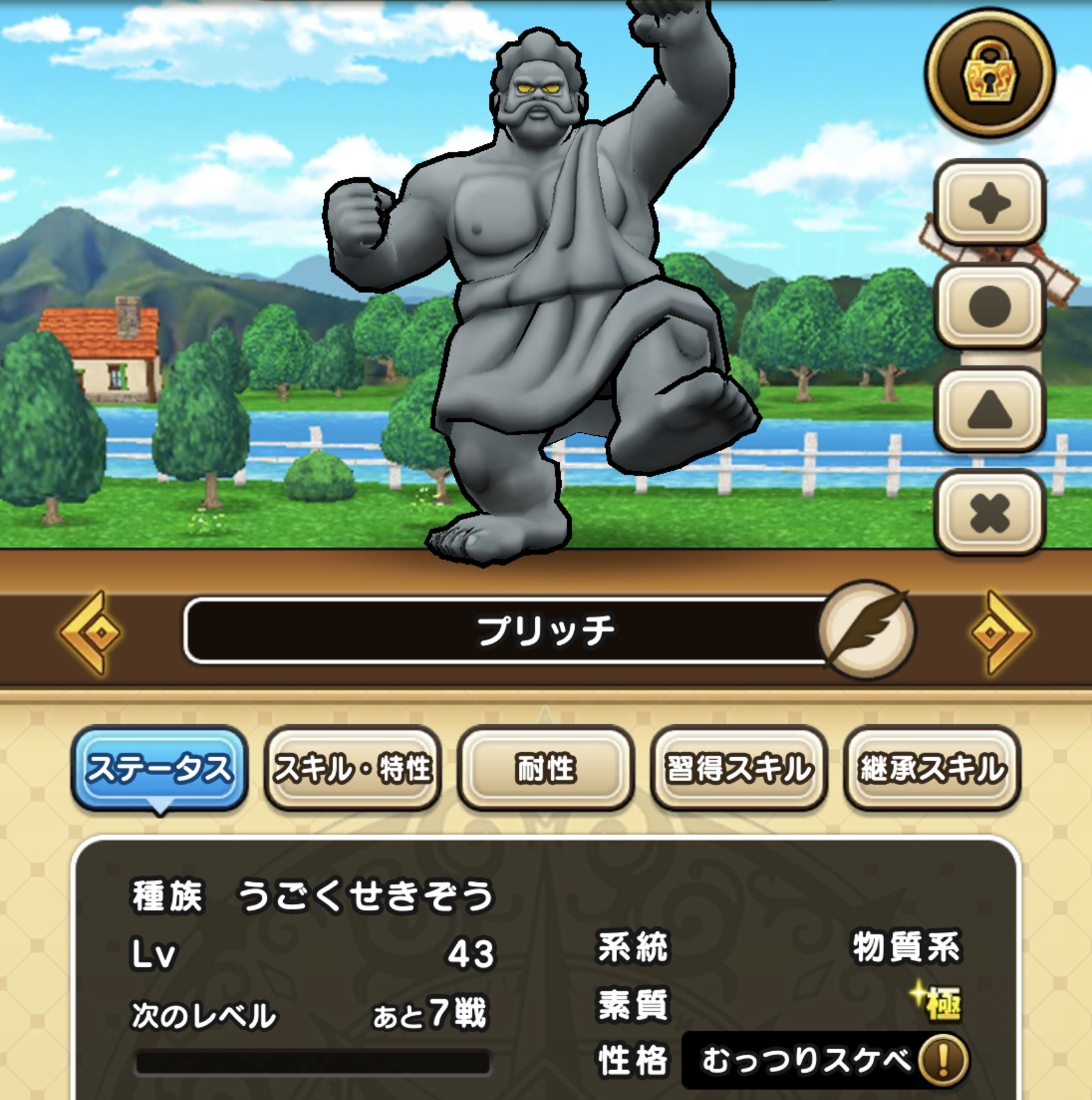
Task: Go to the previous monster with left arrow
Action: [x=92, y=632]
